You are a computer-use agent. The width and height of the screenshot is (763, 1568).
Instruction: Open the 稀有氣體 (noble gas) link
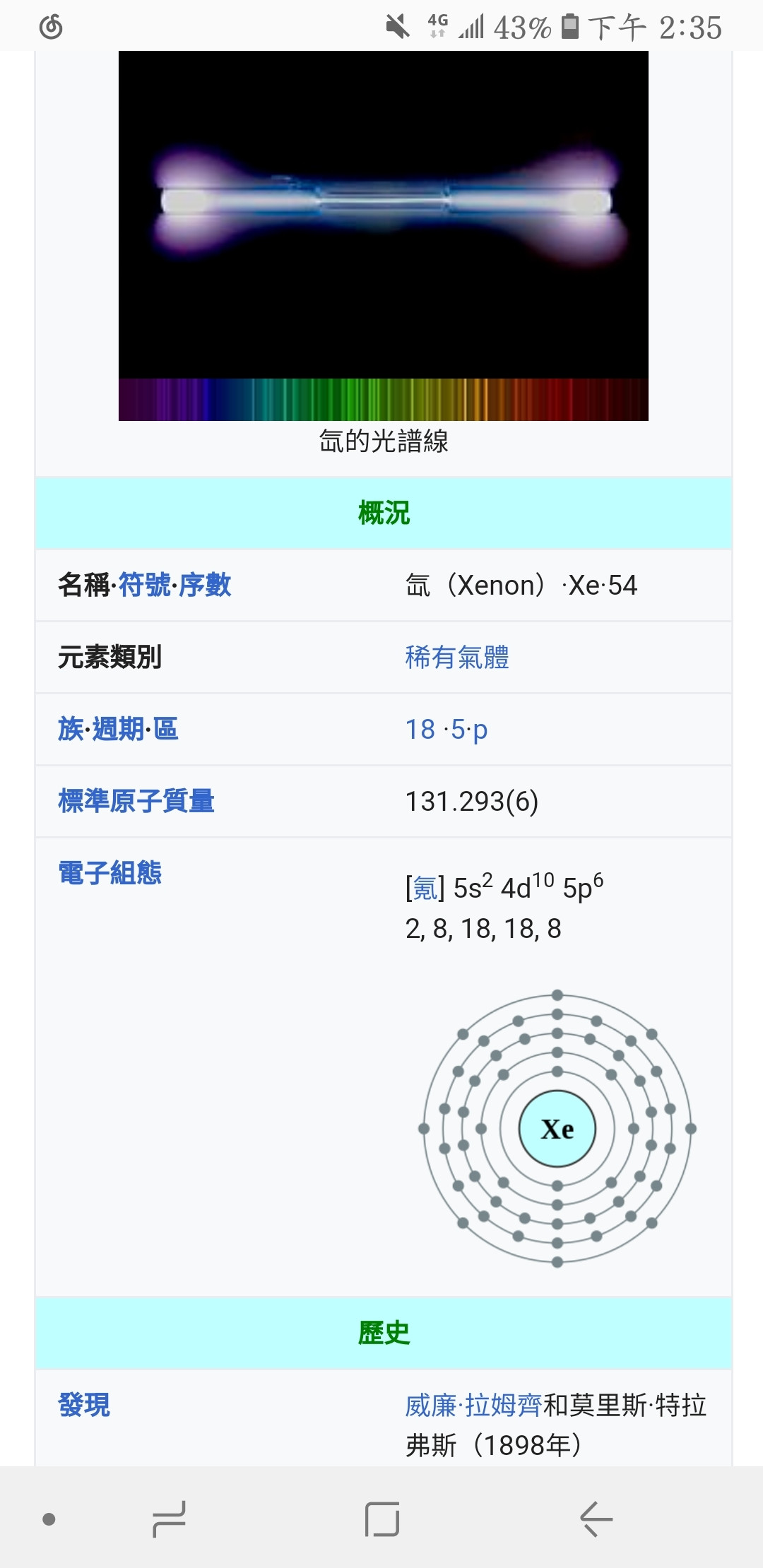457,657
